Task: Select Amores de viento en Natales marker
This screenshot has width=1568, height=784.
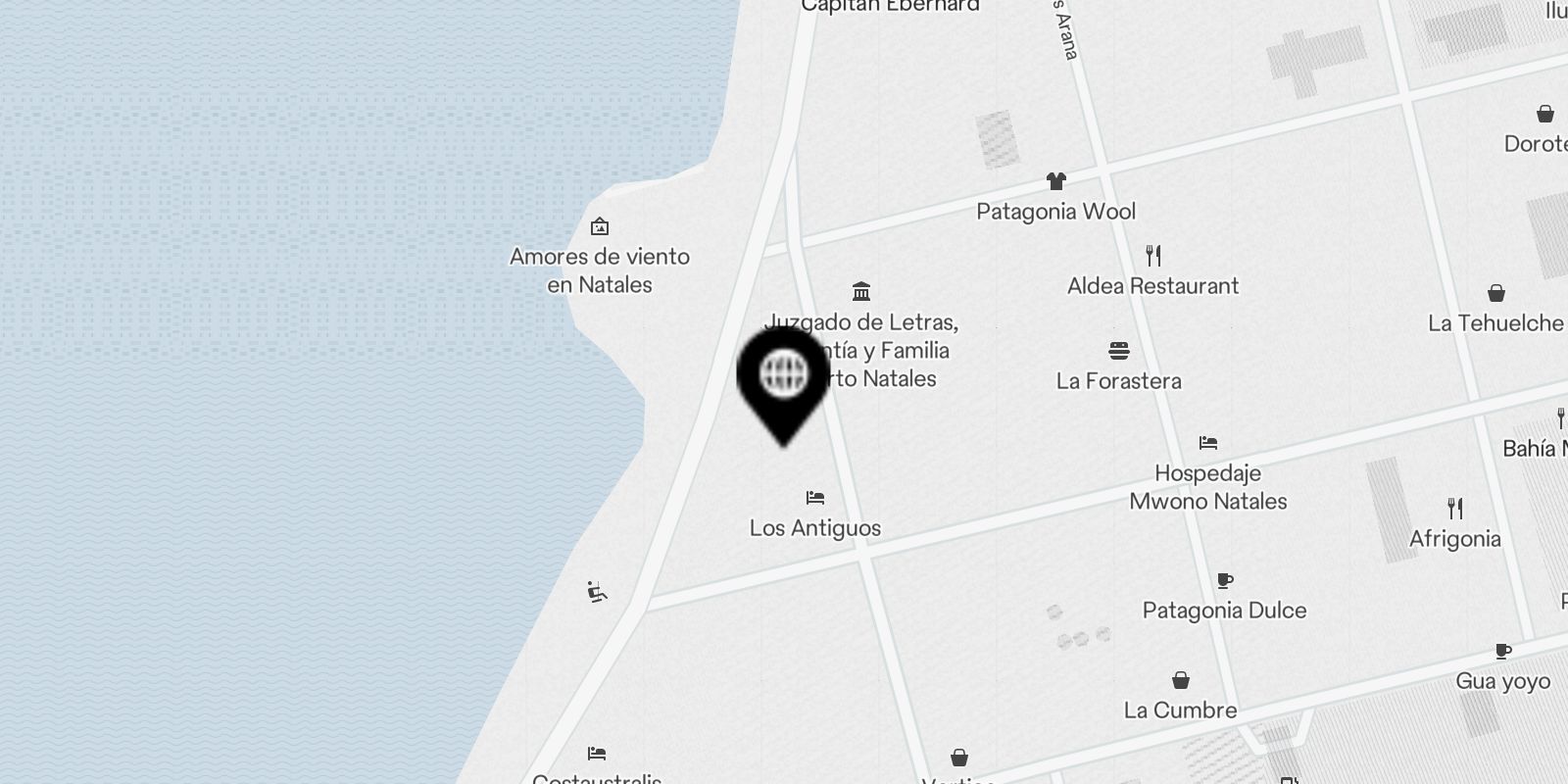Action: [x=600, y=227]
